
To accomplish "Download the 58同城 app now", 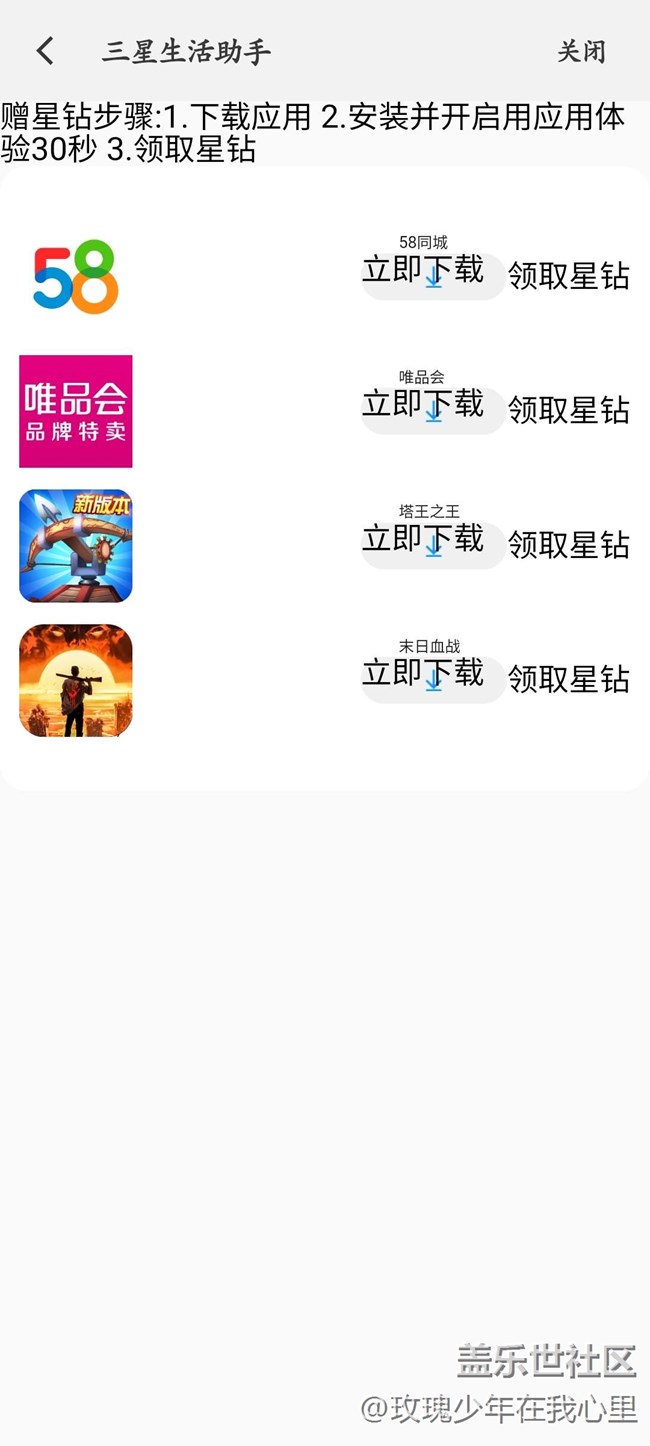I will [432, 272].
